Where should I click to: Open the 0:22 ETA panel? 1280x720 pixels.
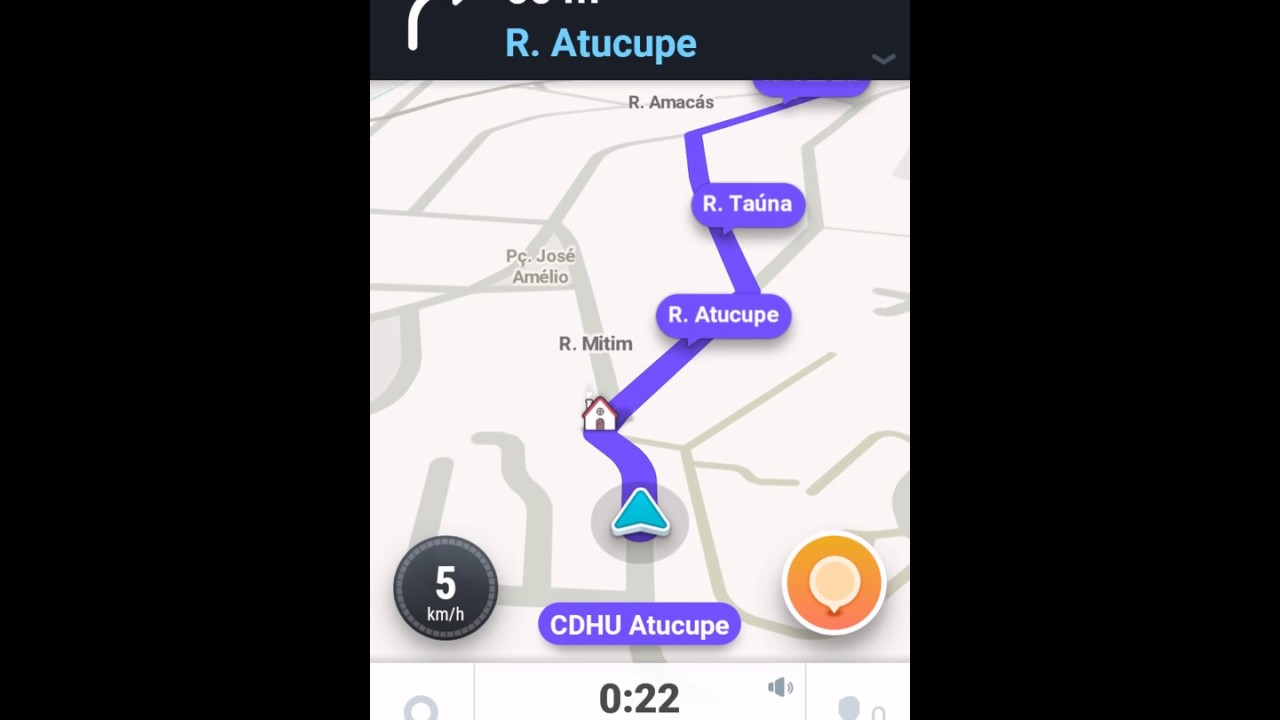(x=639, y=697)
